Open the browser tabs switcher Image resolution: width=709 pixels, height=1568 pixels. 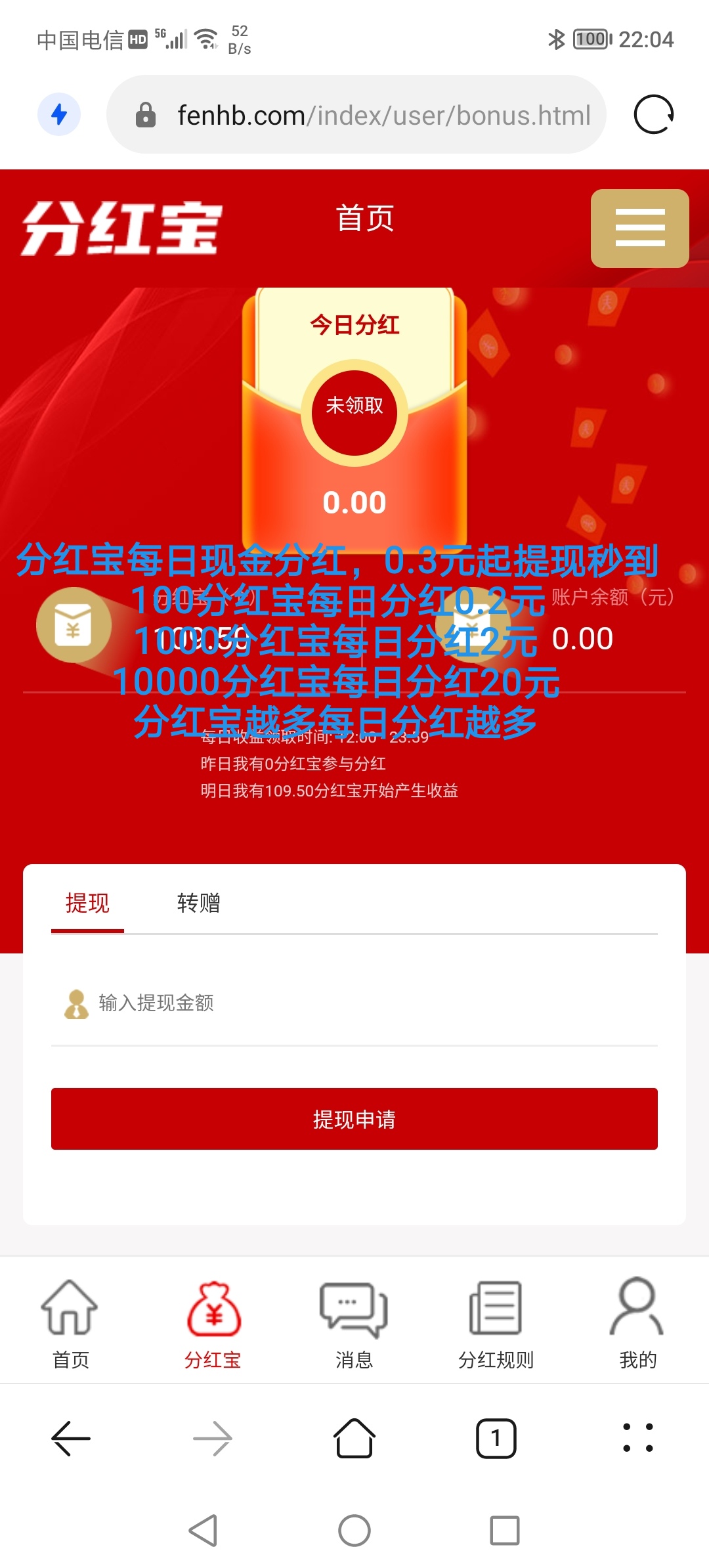pyautogui.click(x=496, y=1439)
